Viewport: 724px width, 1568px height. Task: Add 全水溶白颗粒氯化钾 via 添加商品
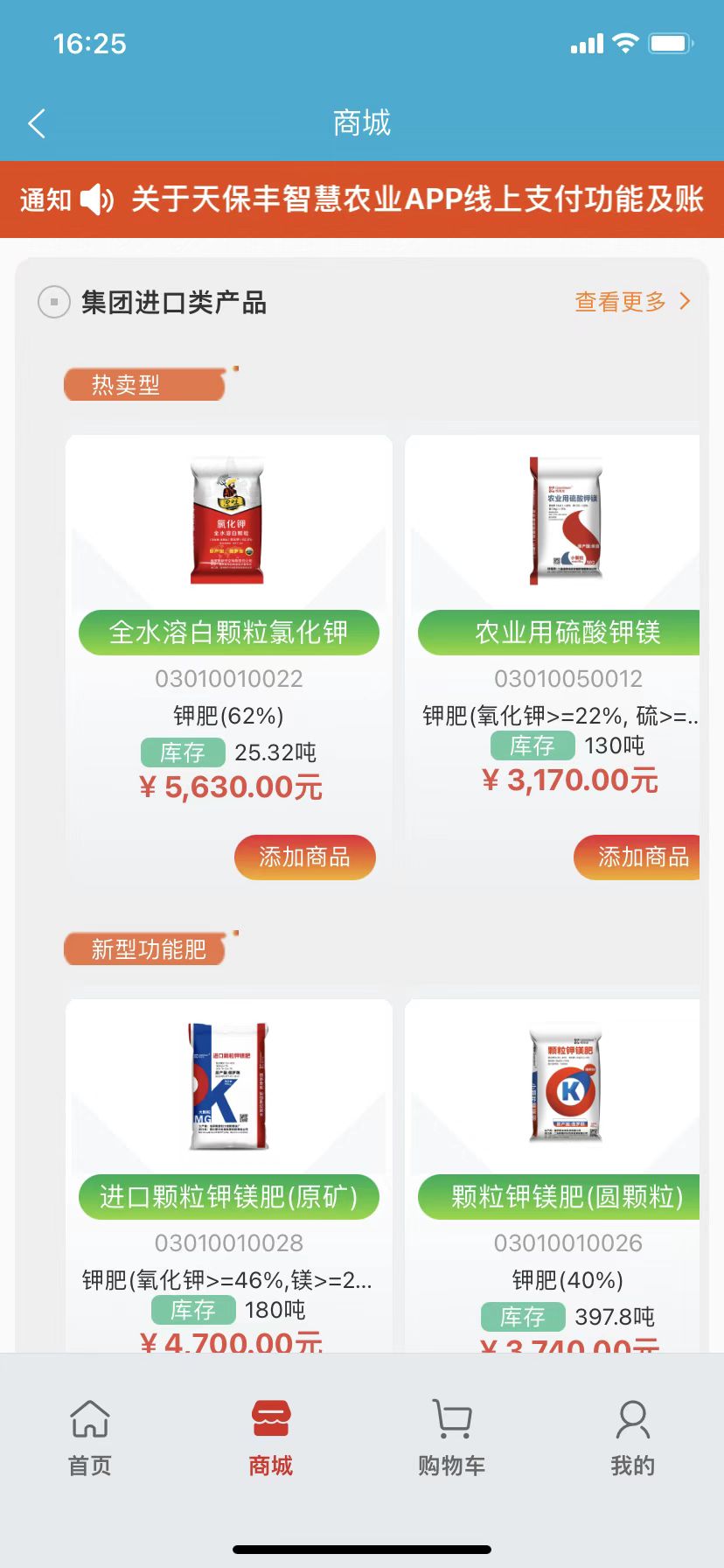(304, 857)
